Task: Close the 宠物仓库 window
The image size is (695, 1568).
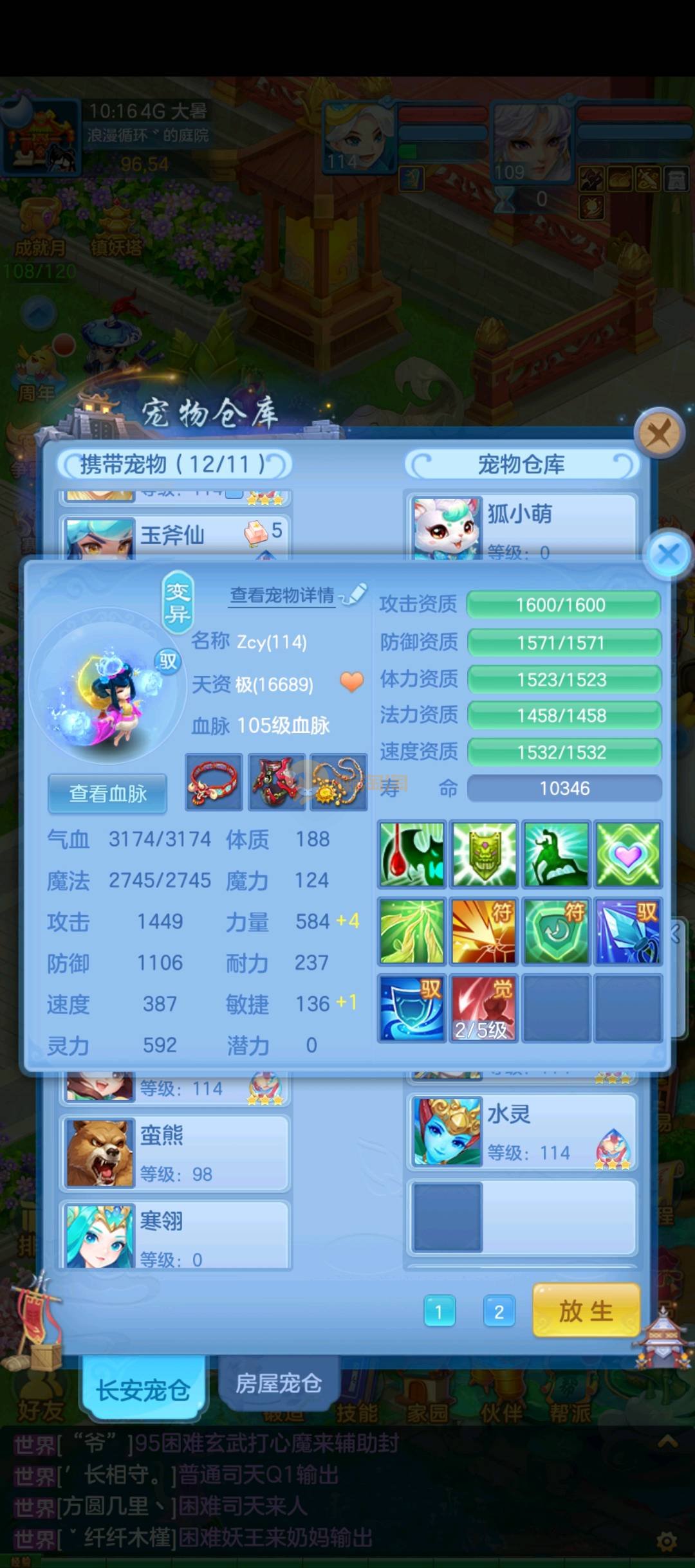Action: tap(658, 433)
